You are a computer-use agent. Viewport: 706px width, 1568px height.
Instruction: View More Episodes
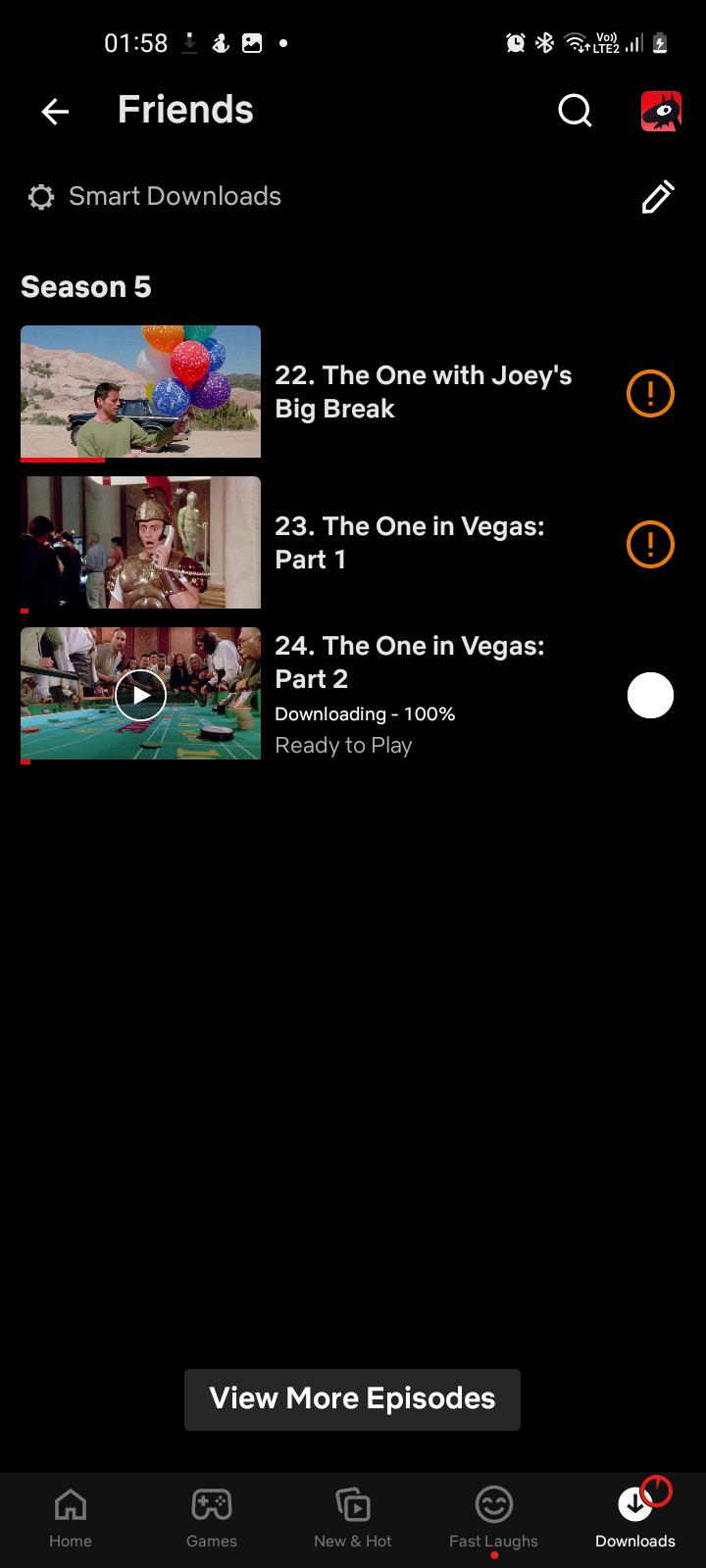coord(352,1398)
